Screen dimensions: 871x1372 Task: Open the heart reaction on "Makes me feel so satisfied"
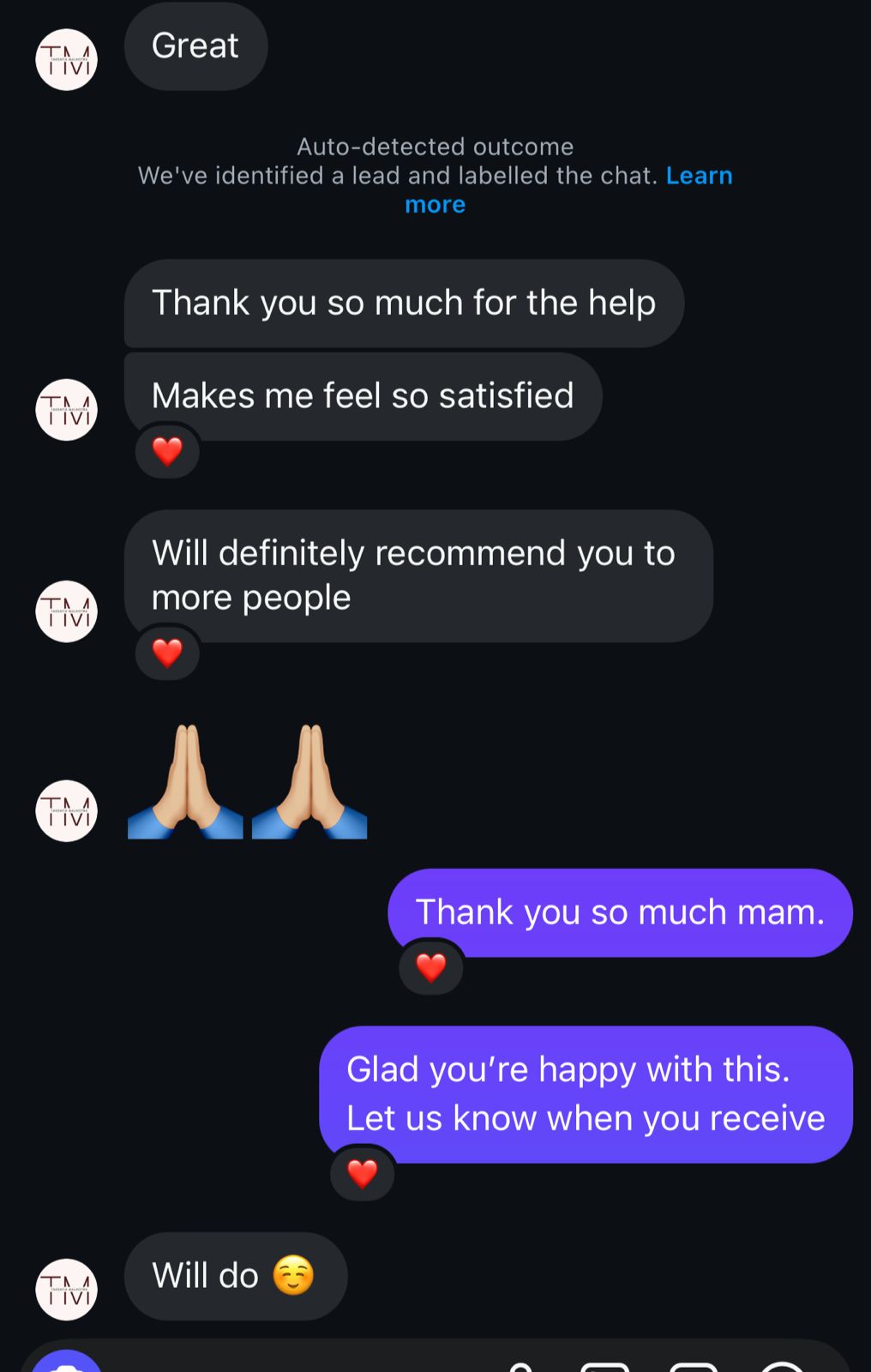point(167,450)
